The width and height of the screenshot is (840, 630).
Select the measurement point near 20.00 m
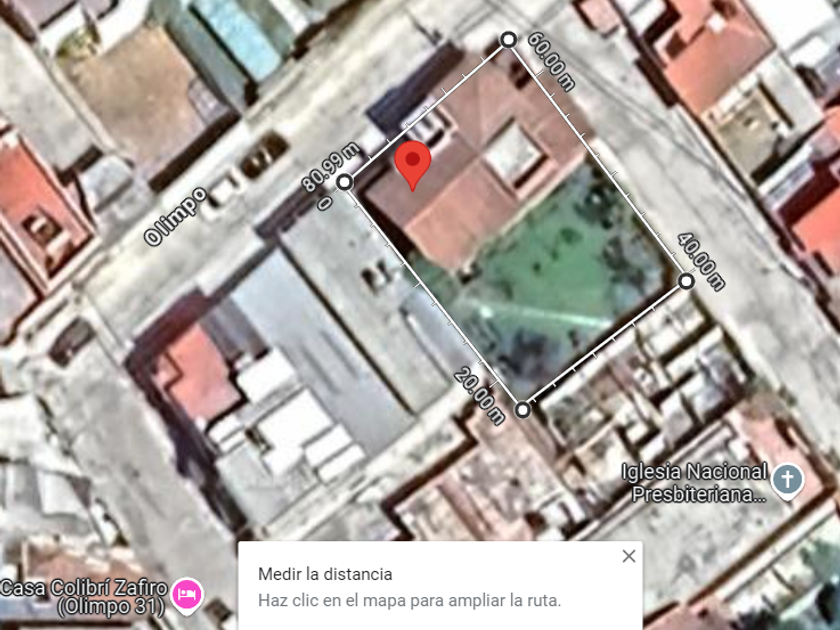523,410
